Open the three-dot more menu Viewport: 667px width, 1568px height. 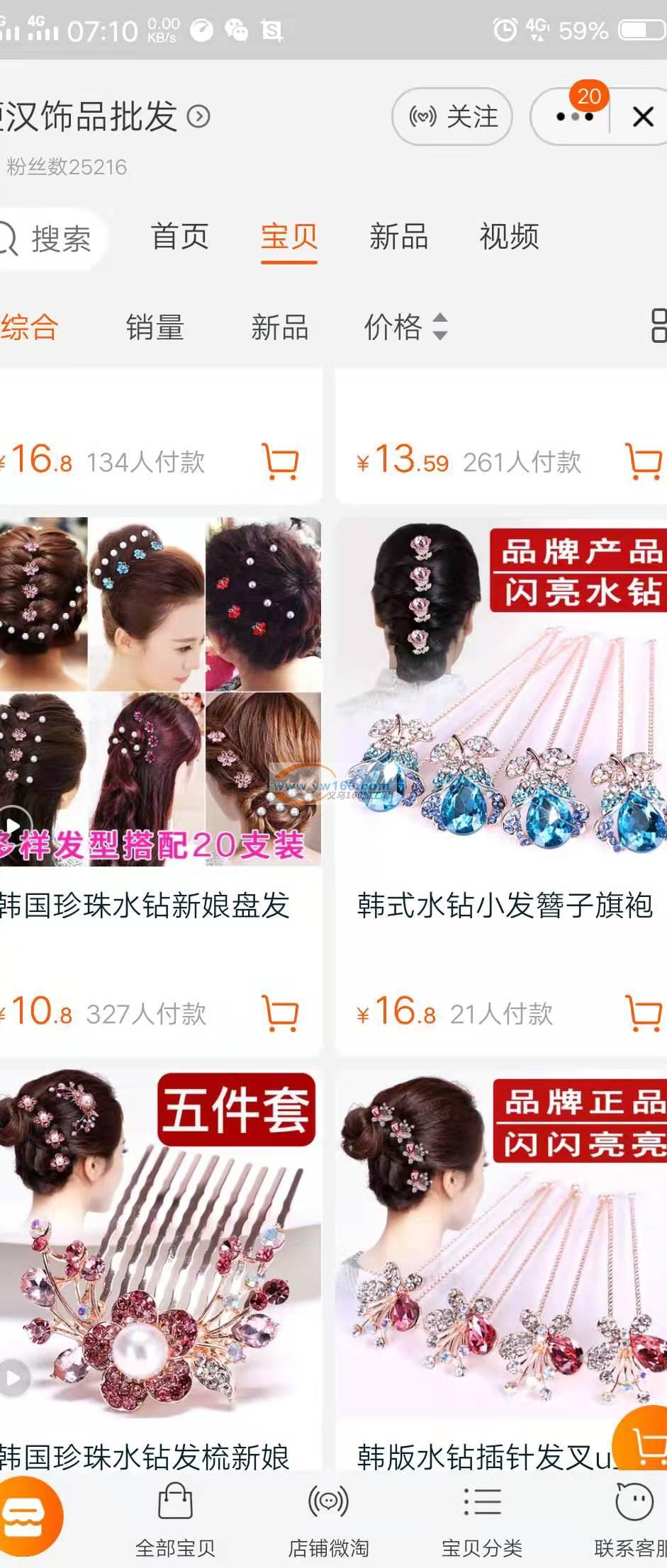pos(573,117)
